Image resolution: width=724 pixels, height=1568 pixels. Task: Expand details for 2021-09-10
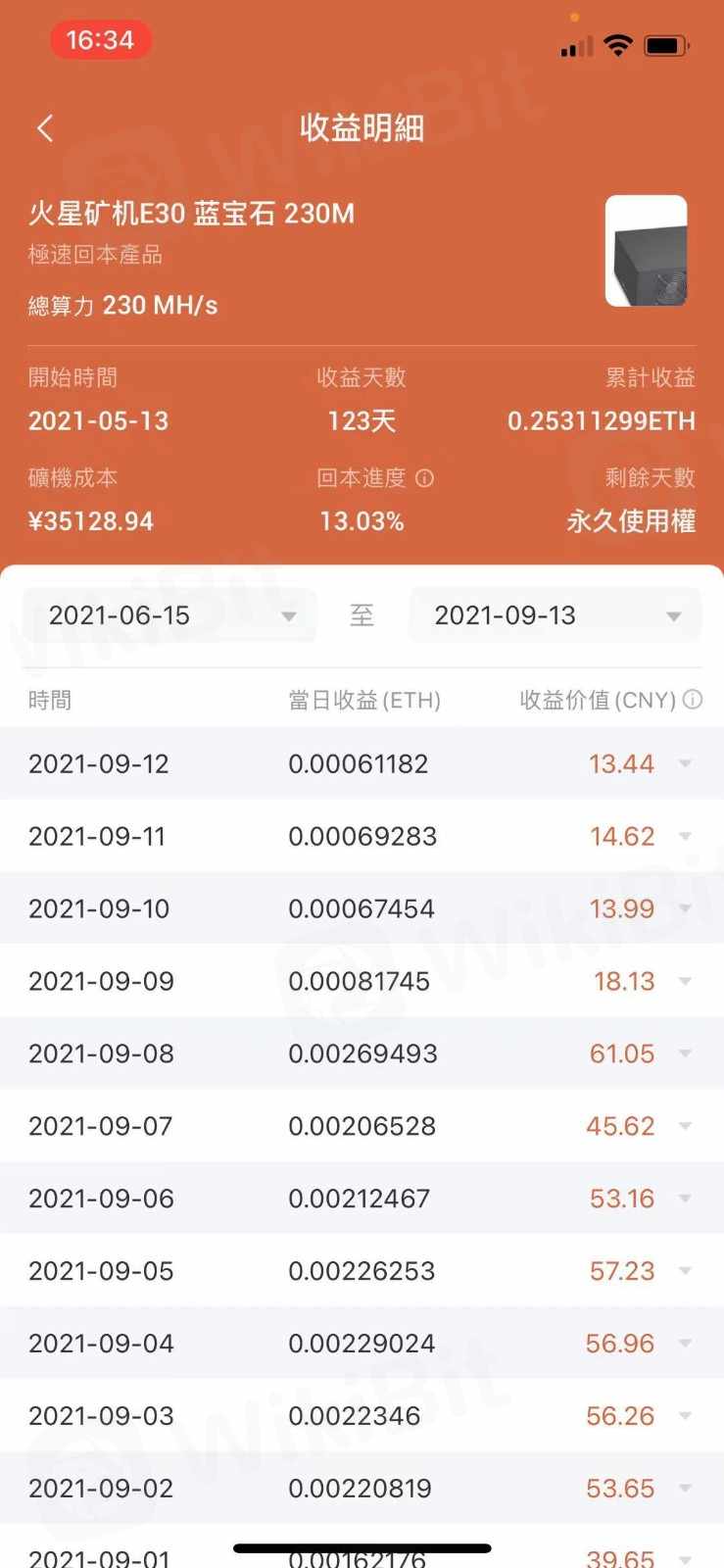pyautogui.click(x=685, y=908)
